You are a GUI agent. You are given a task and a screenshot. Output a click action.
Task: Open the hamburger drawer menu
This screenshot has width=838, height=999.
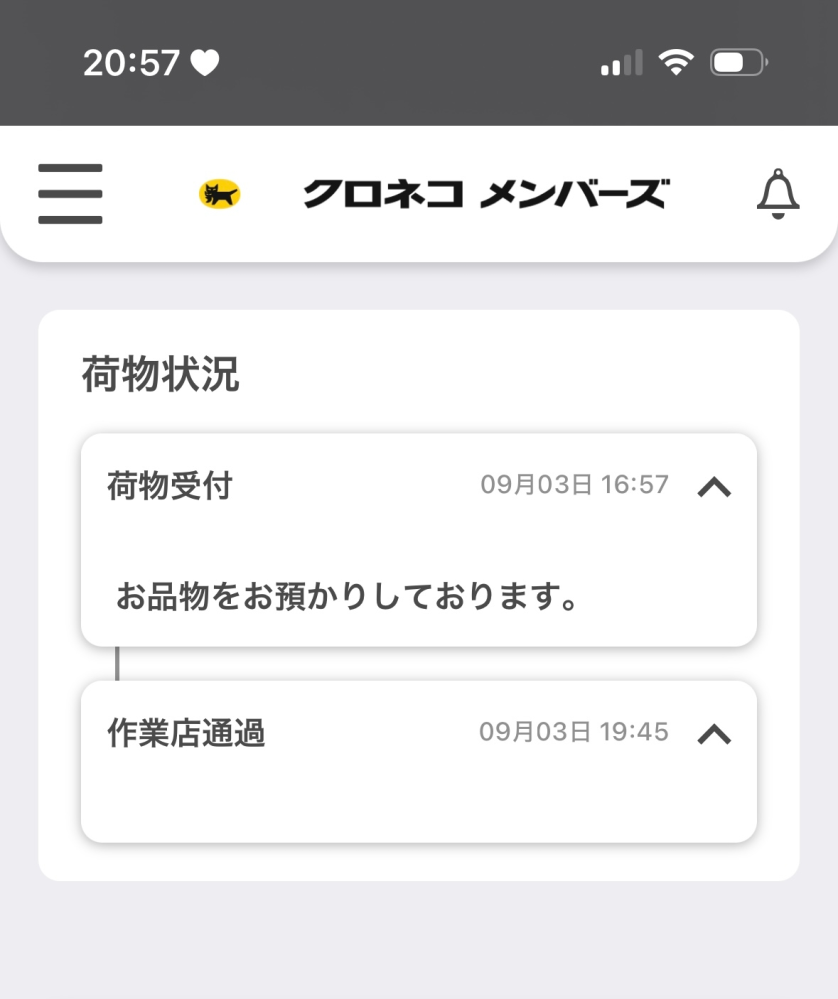[70, 194]
